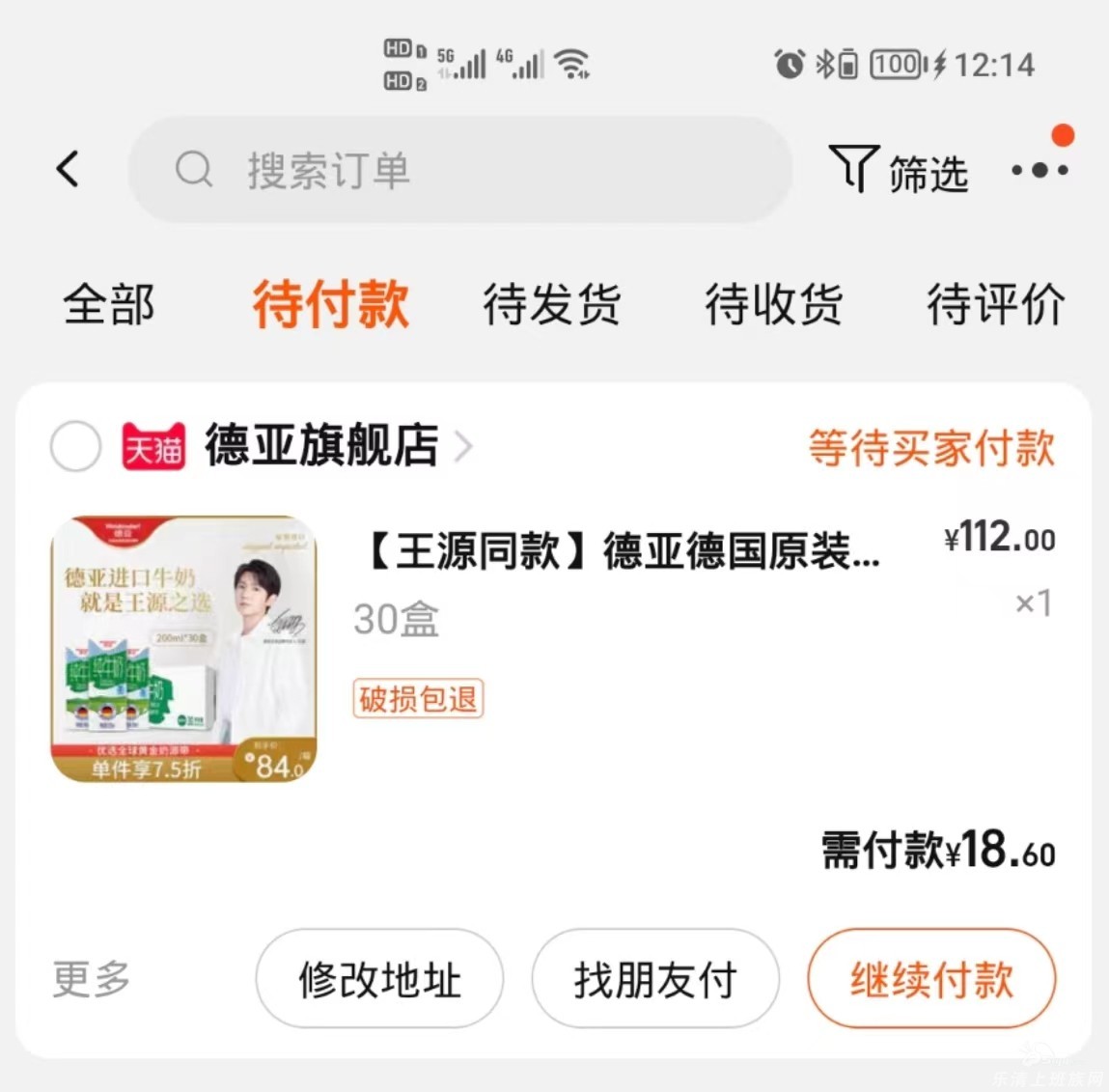Switch to the 待发货 tab
The height and width of the screenshot is (1092, 1109).
coord(551,304)
